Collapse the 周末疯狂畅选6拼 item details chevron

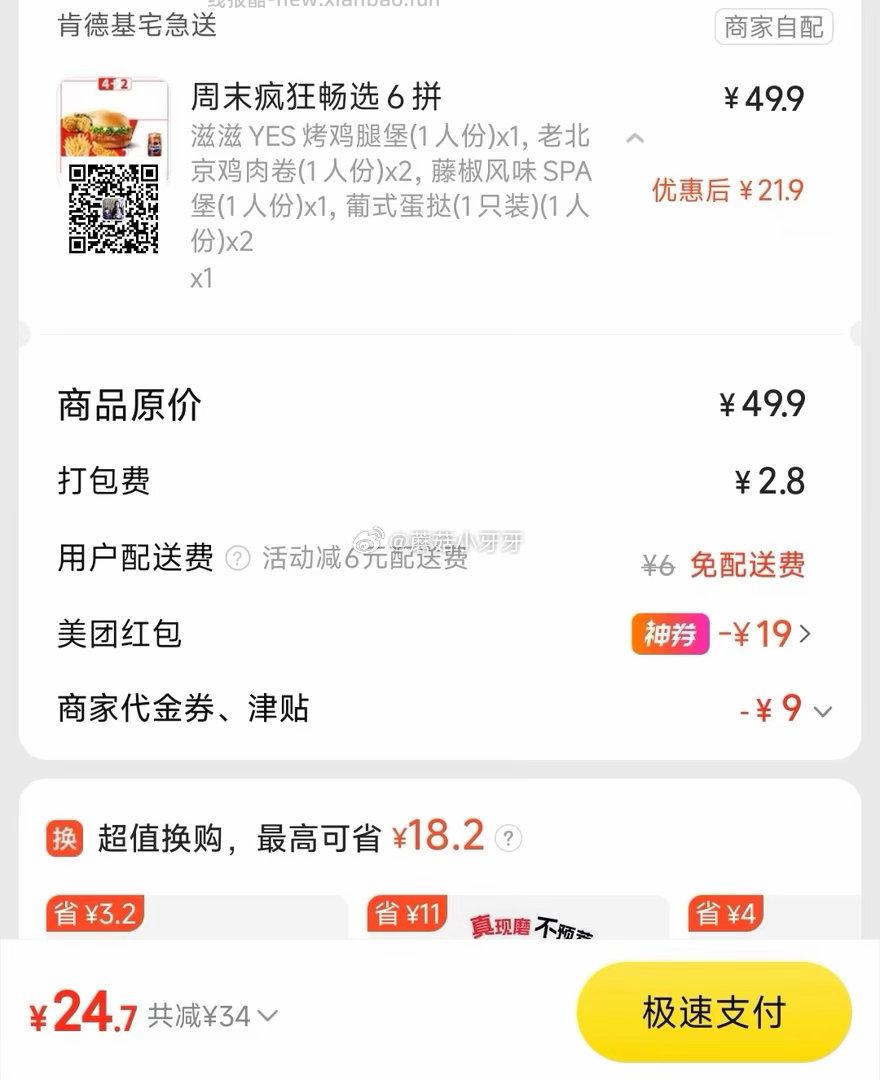click(x=636, y=141)
